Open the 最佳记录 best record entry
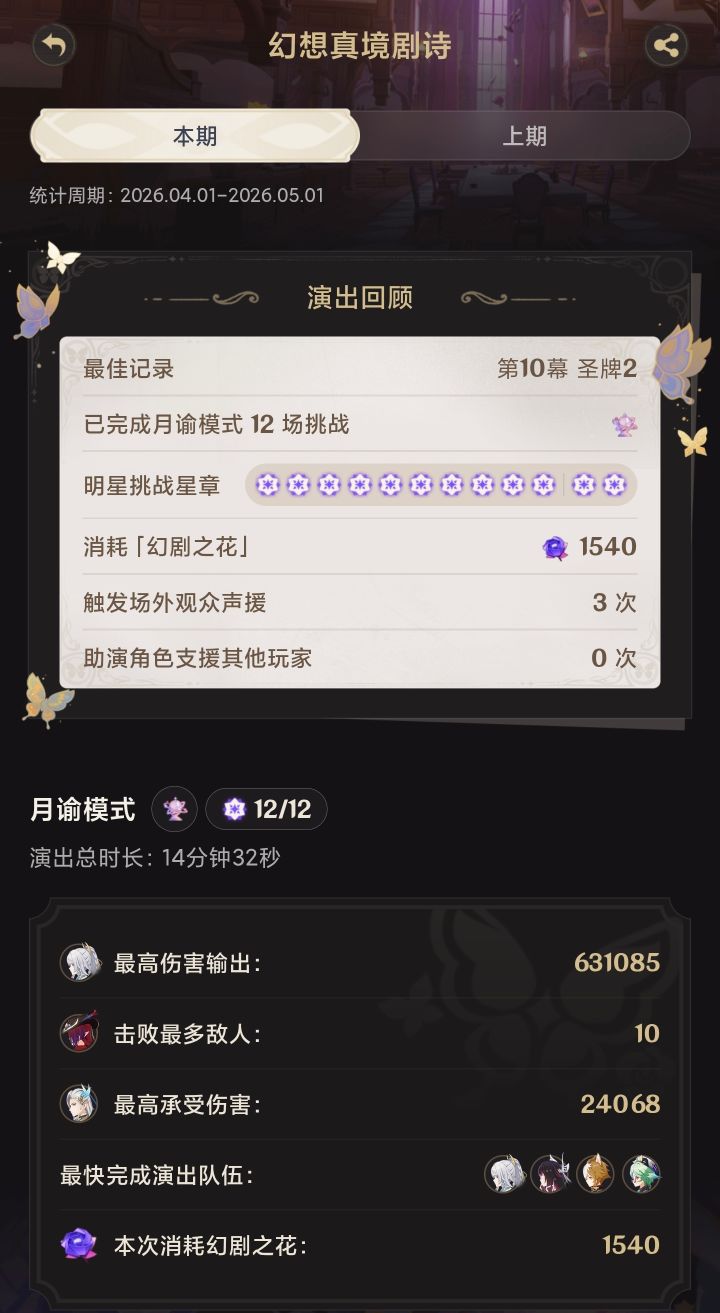The width and height of the screenshot is (720, 1313). tap(360, 369)
